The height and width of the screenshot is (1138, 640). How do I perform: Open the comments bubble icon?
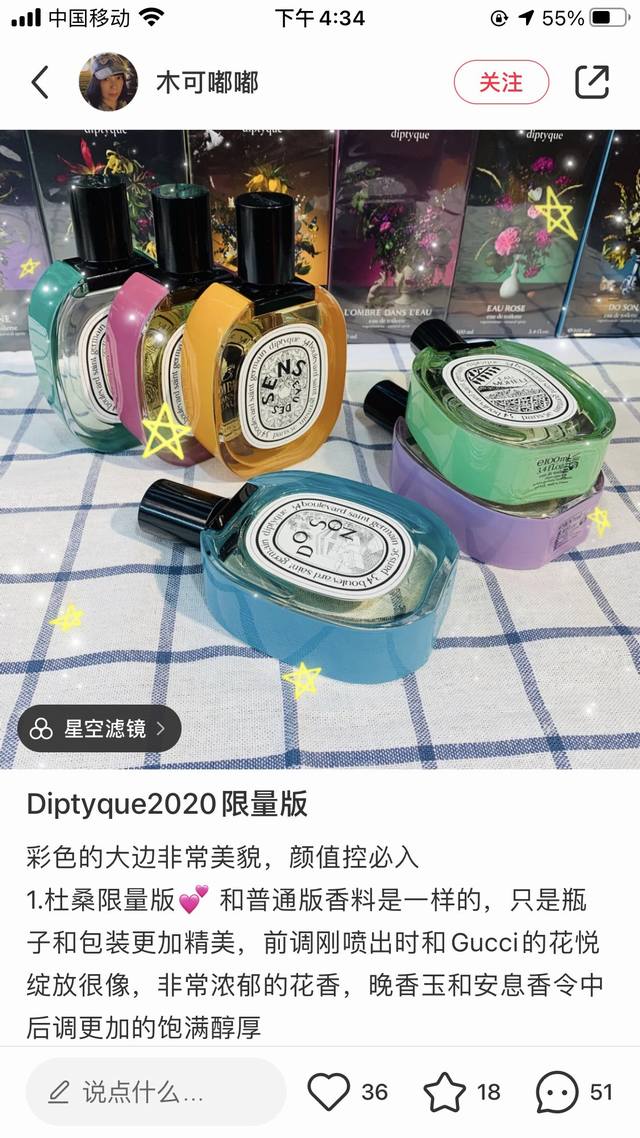click(557, 1091)
